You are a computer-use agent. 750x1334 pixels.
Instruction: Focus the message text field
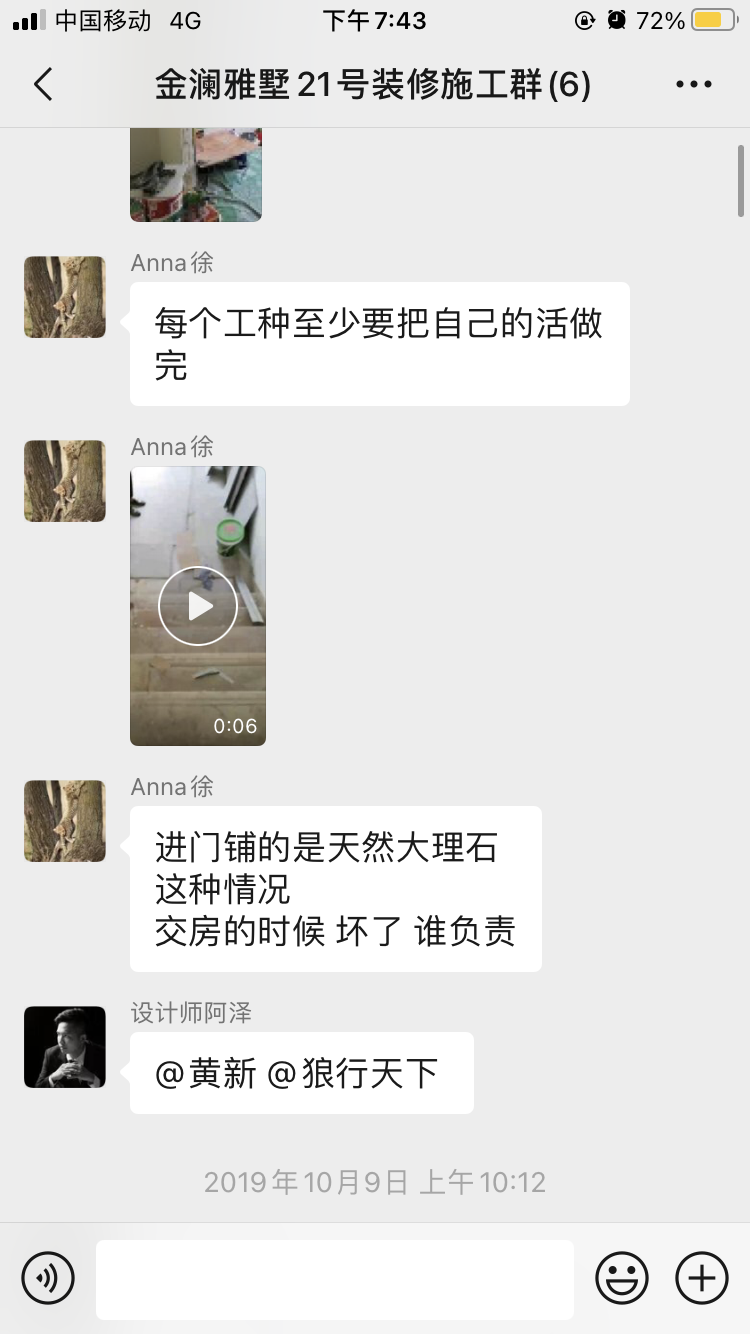pyautogui.click(x=335, y=1279)
